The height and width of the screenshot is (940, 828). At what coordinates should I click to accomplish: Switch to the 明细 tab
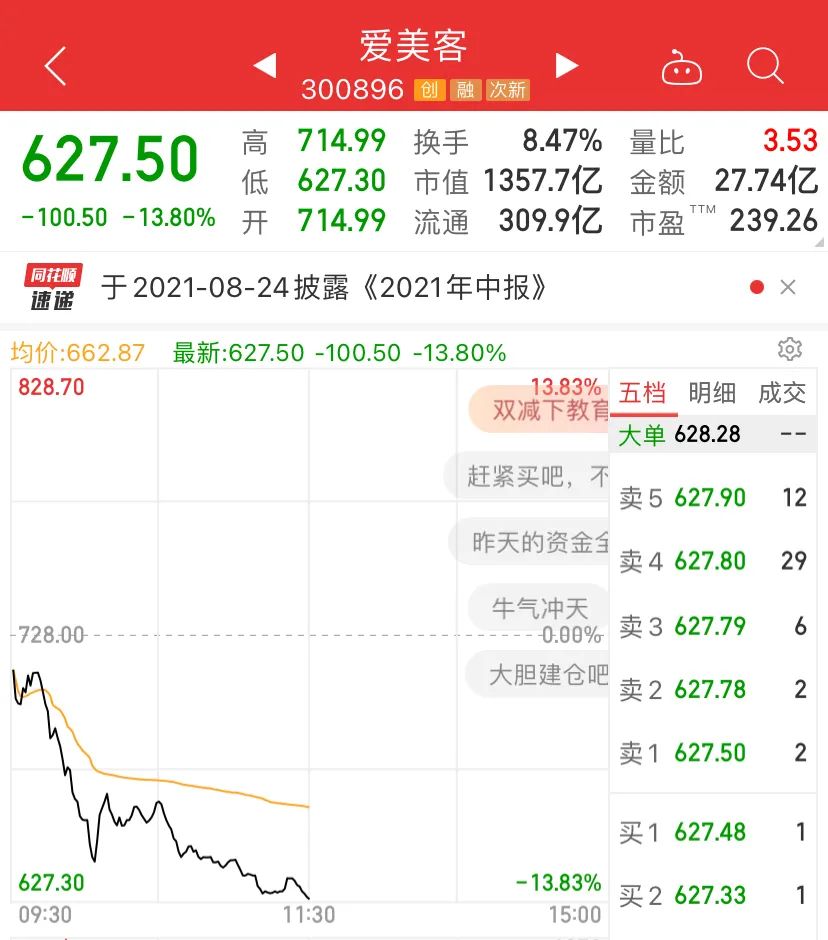click(x=712, y=393)
